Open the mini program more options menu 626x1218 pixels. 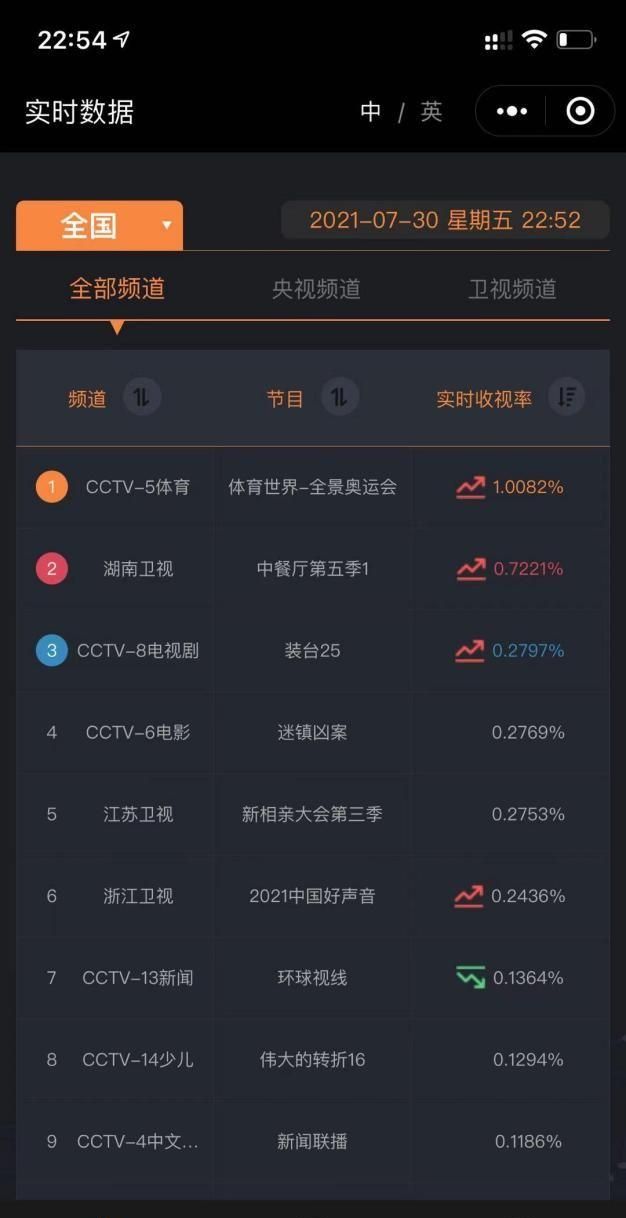[512, 111]
